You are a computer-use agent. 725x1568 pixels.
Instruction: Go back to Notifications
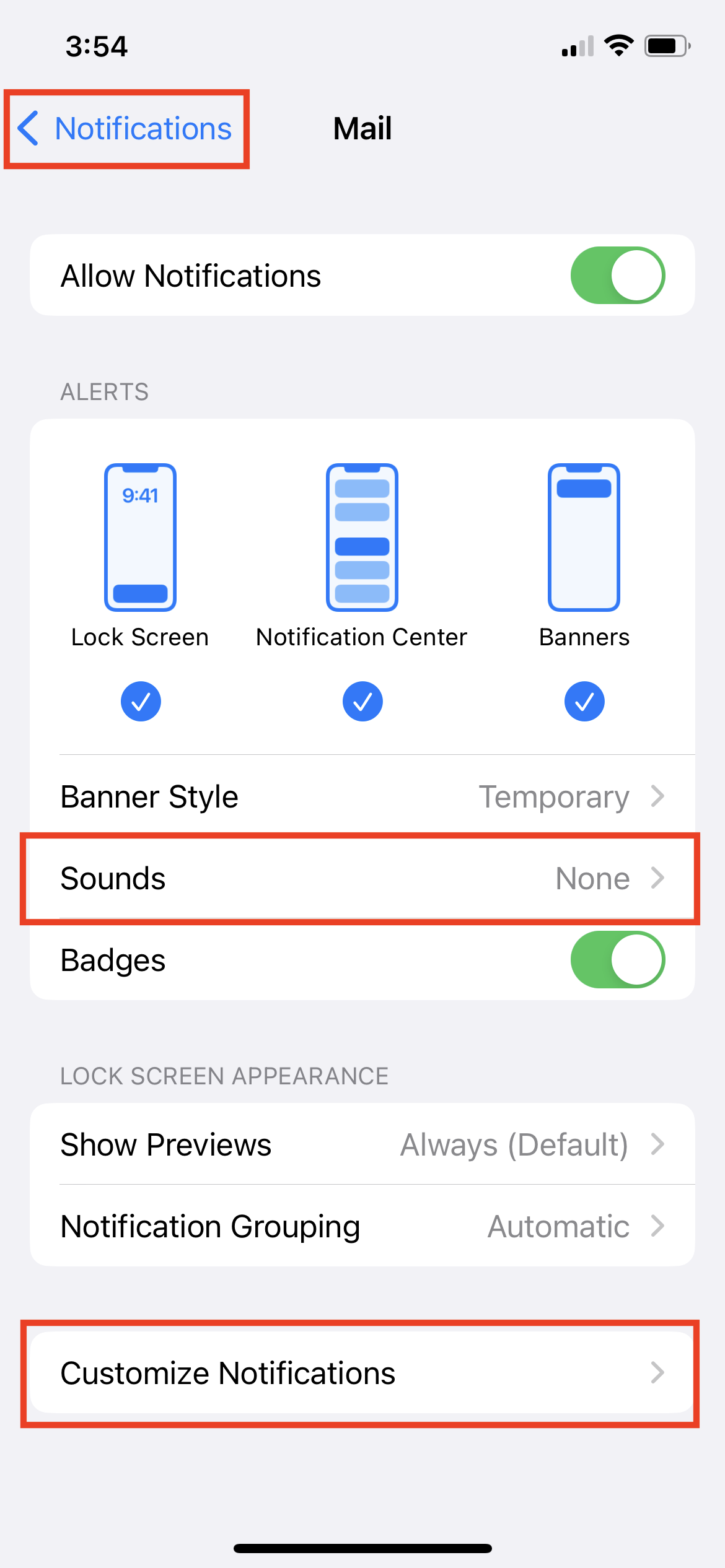pos(125,129)
